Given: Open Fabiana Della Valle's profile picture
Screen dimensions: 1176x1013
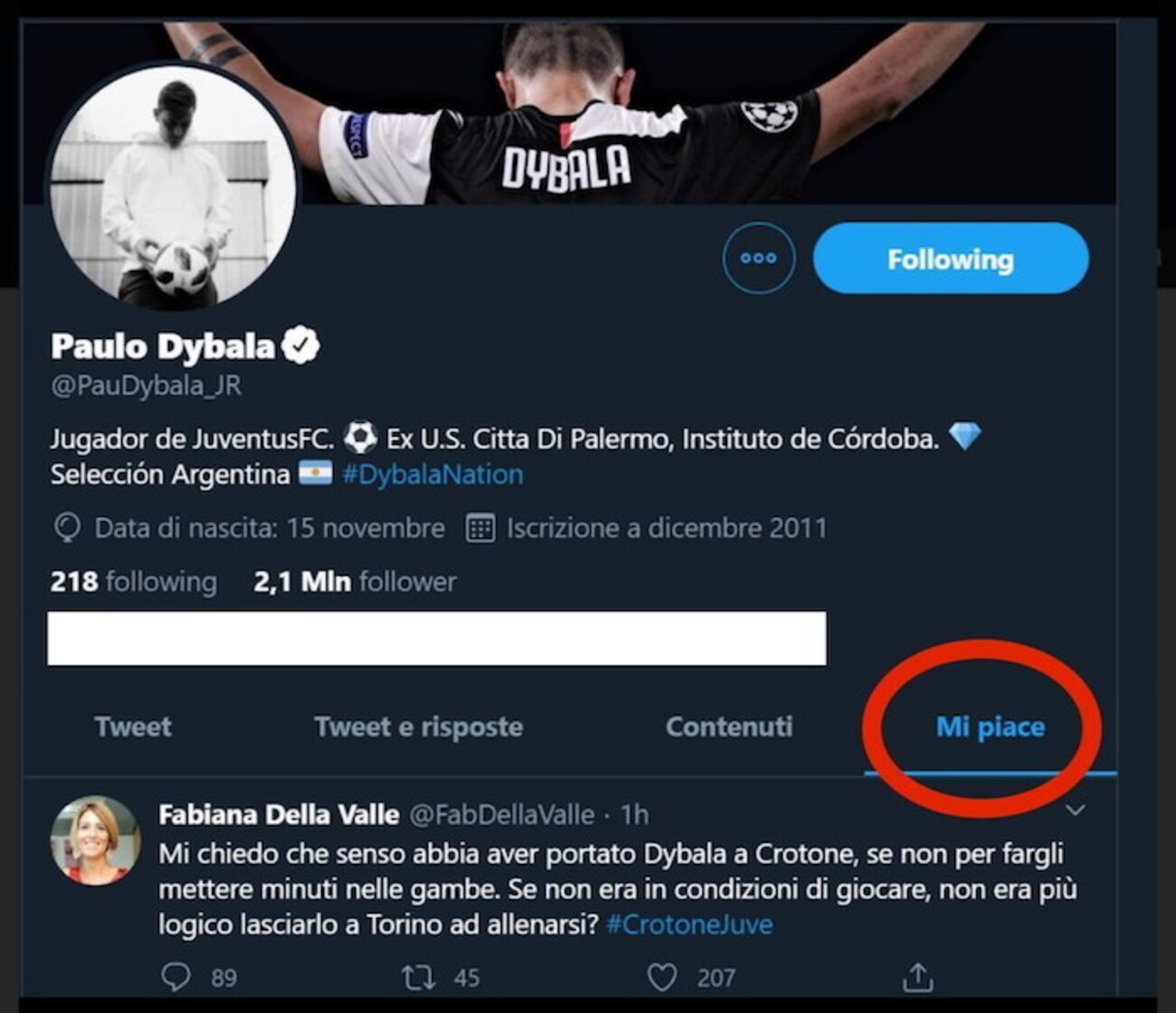Looking at the screenshot, I should (x=95, y=841).
